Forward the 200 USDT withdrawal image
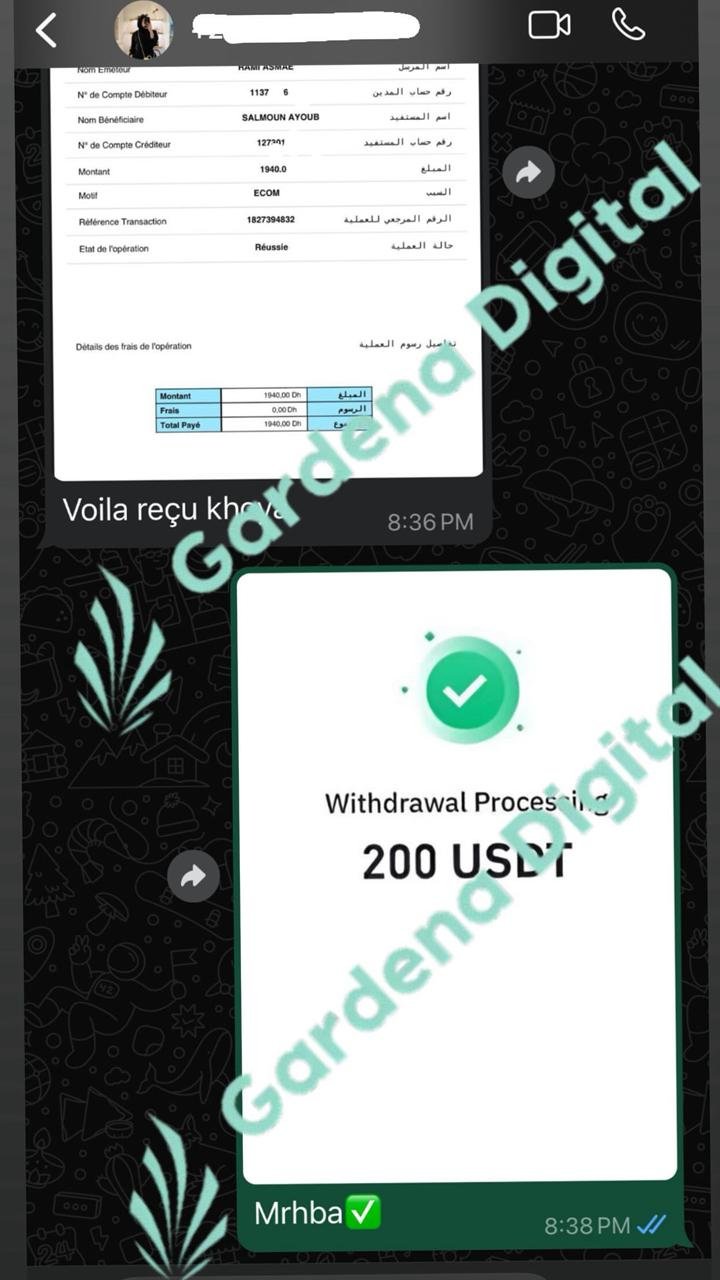This screenshot has height=1280, width=720. tap(193, 877)
